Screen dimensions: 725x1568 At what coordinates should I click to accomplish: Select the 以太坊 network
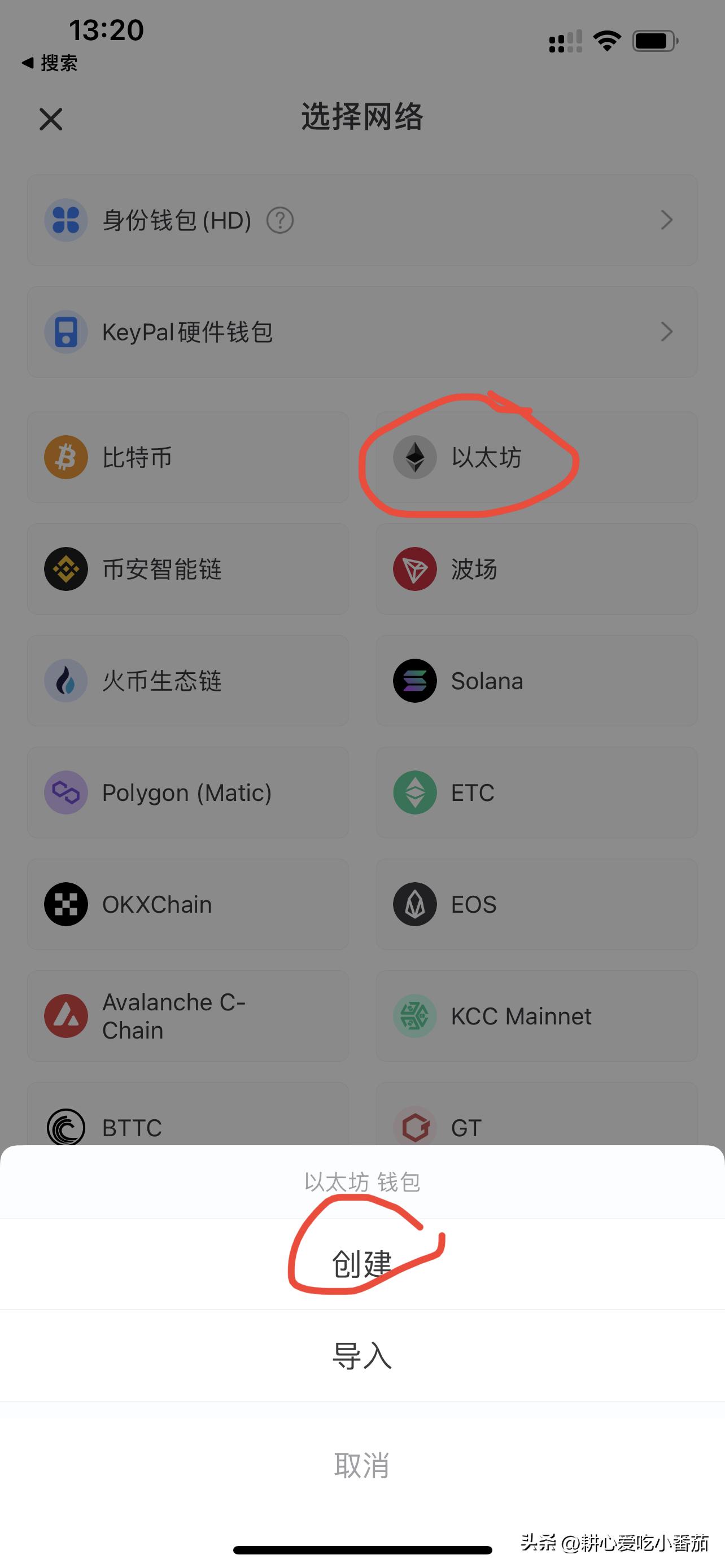[x=536, y=457]
